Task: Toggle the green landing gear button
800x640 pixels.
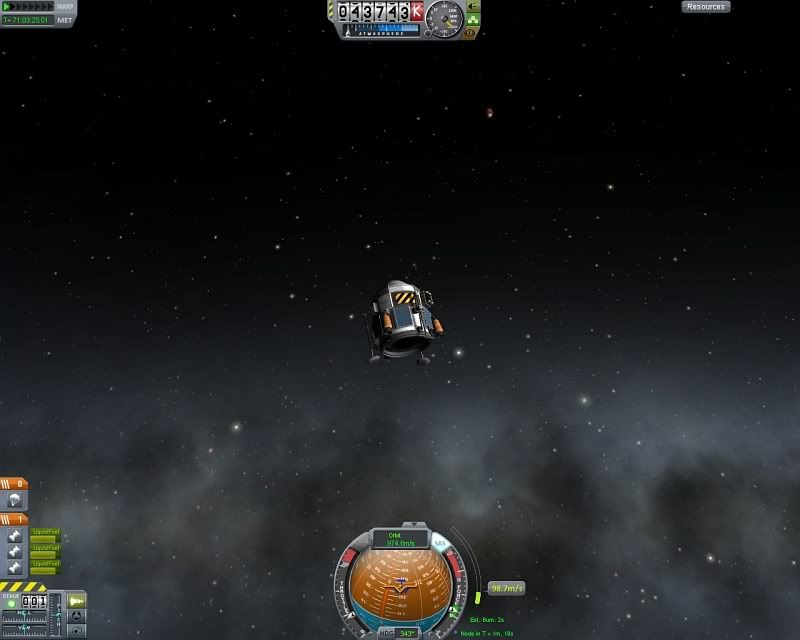Action: 474,20
